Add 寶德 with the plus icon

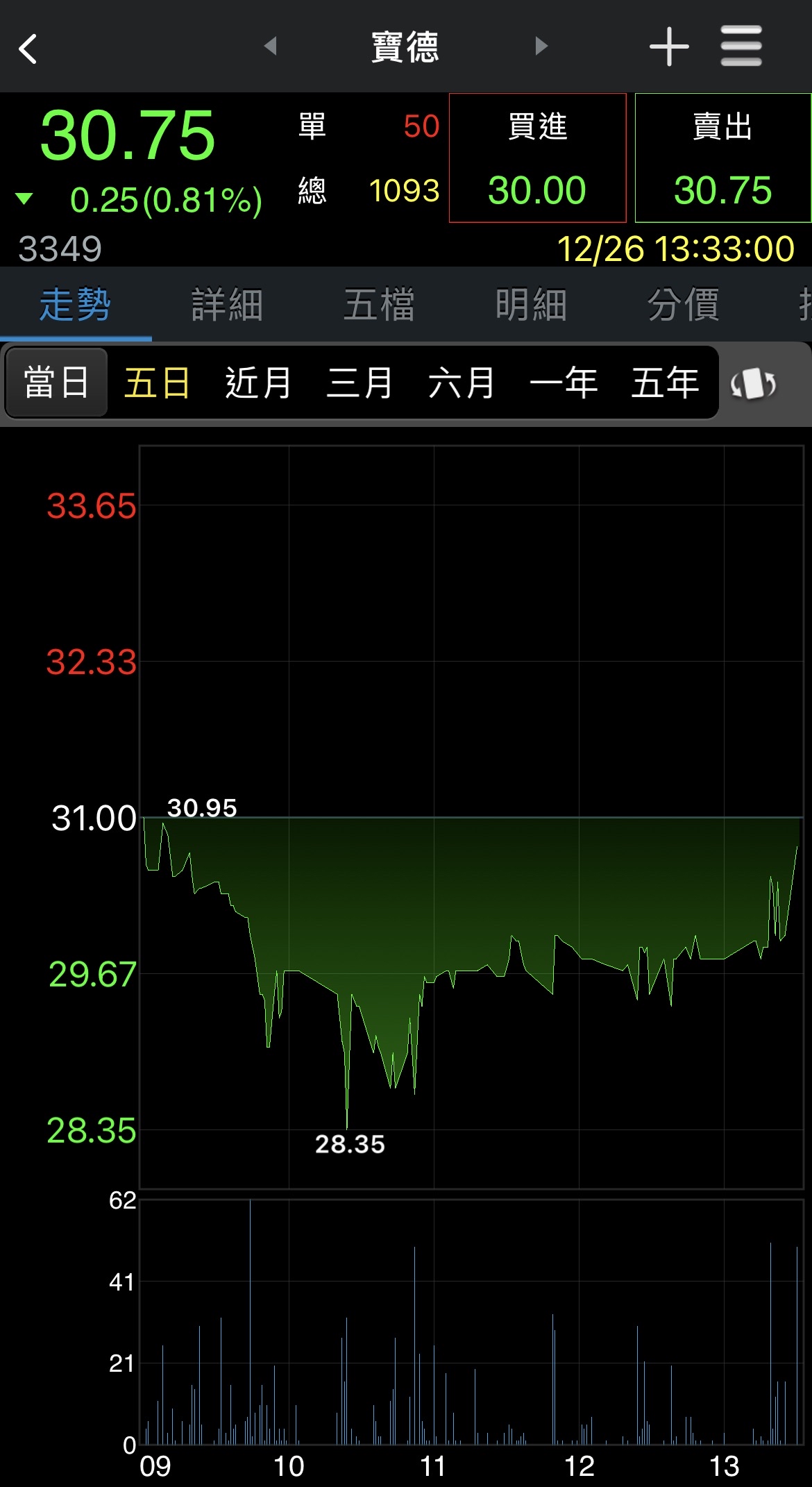point(669,47)
